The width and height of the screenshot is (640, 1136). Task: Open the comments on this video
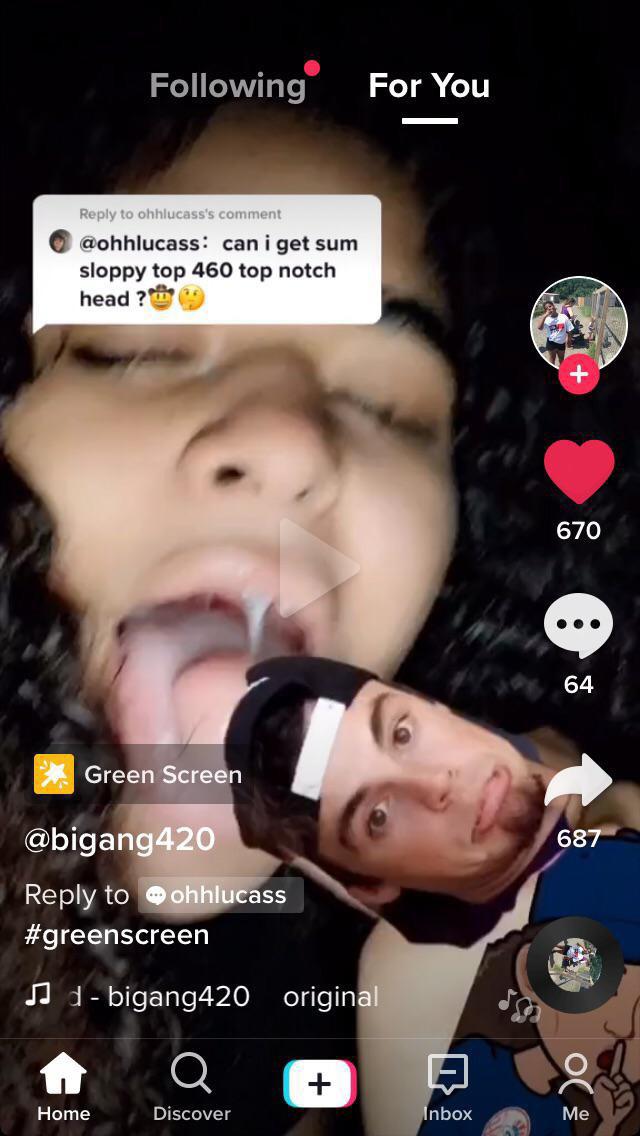pyautogui.click(x=578, y=626)
